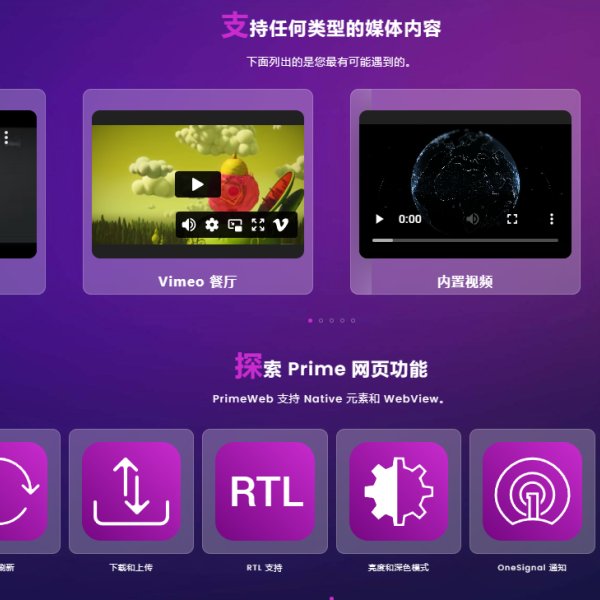Image resolution: width=600 pixels, height=600 pixels.
Task: Jump to the second carousel page dot
Action: (x=320, y=321)
